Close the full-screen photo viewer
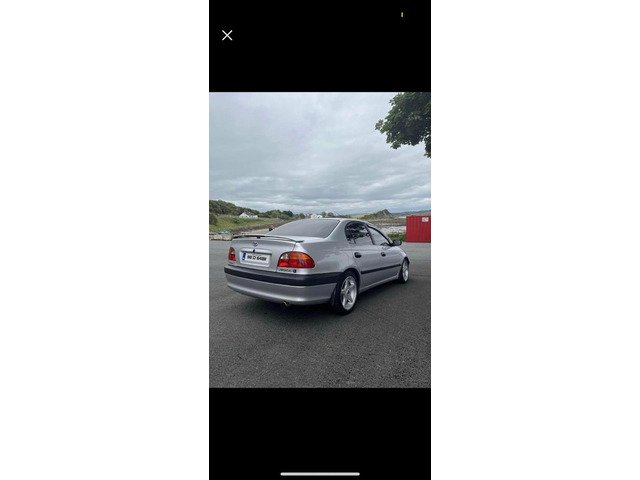Image resolution: width=640 pixels, height=480 pixels. (227, 35)
